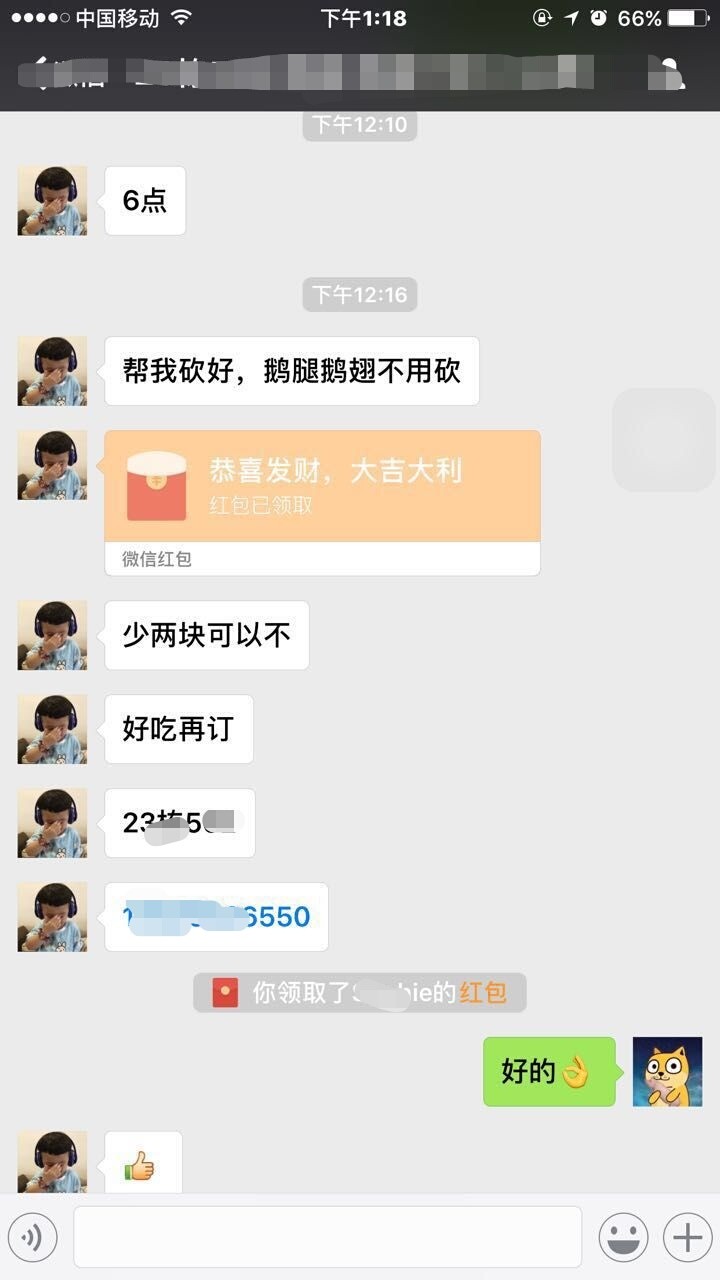
Task: Switch to voice message input
Action: pos(31,1238)
